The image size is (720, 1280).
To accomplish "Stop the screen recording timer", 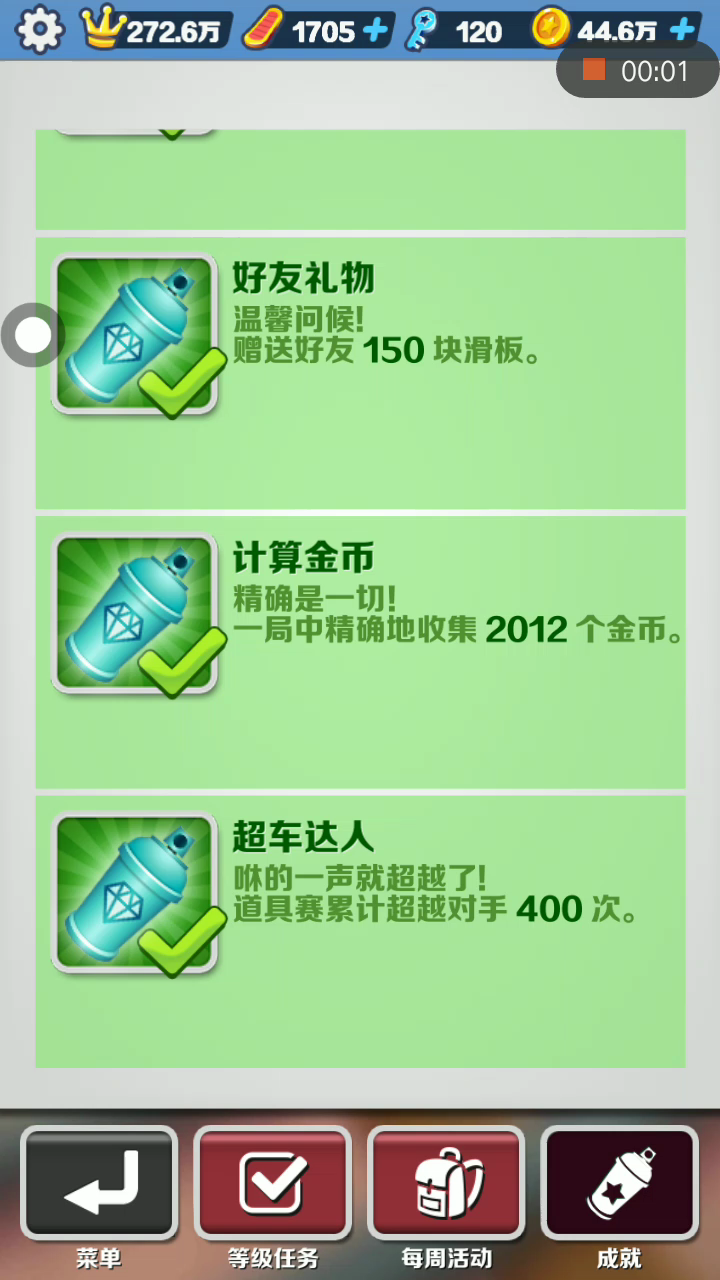I will coord(595,70).
